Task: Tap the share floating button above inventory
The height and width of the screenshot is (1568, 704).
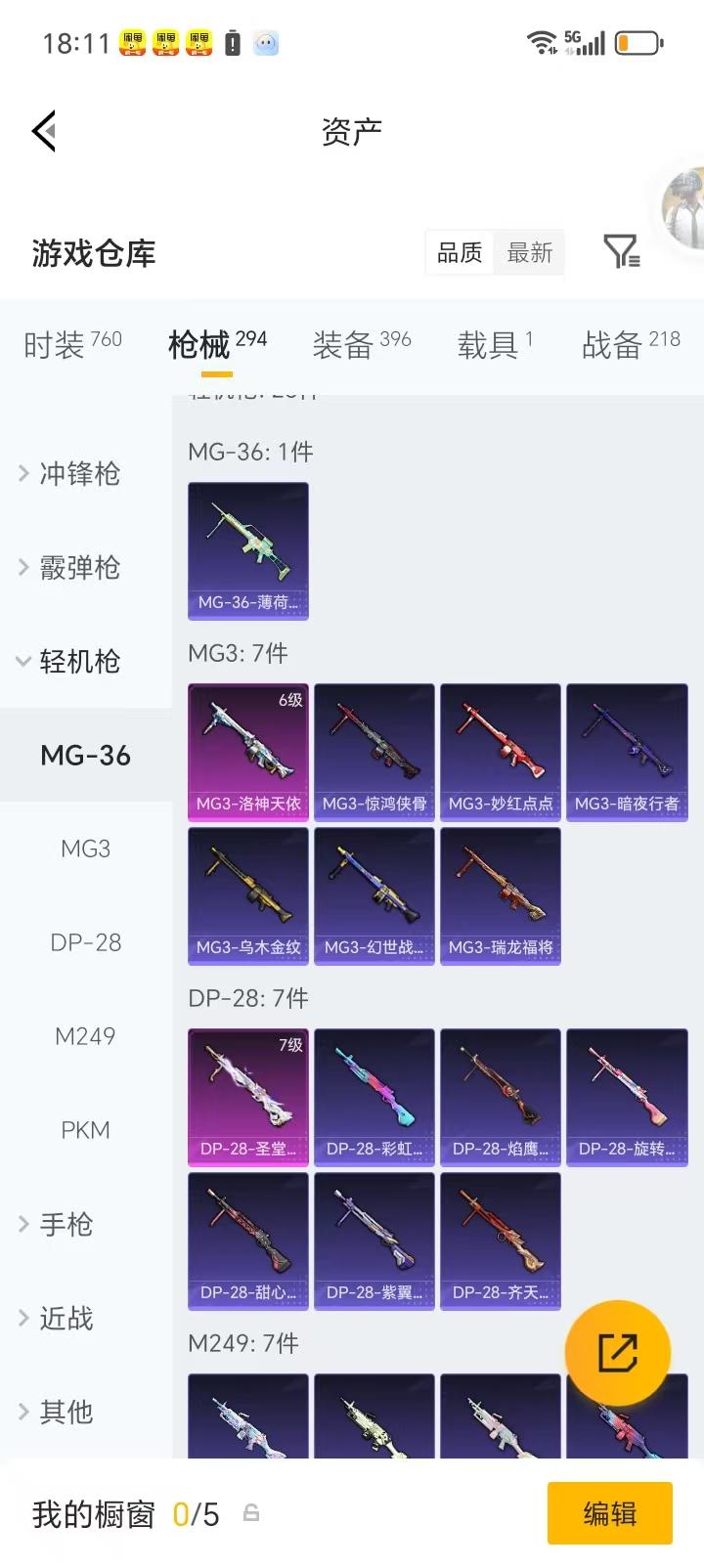Action: (619, 1351)
